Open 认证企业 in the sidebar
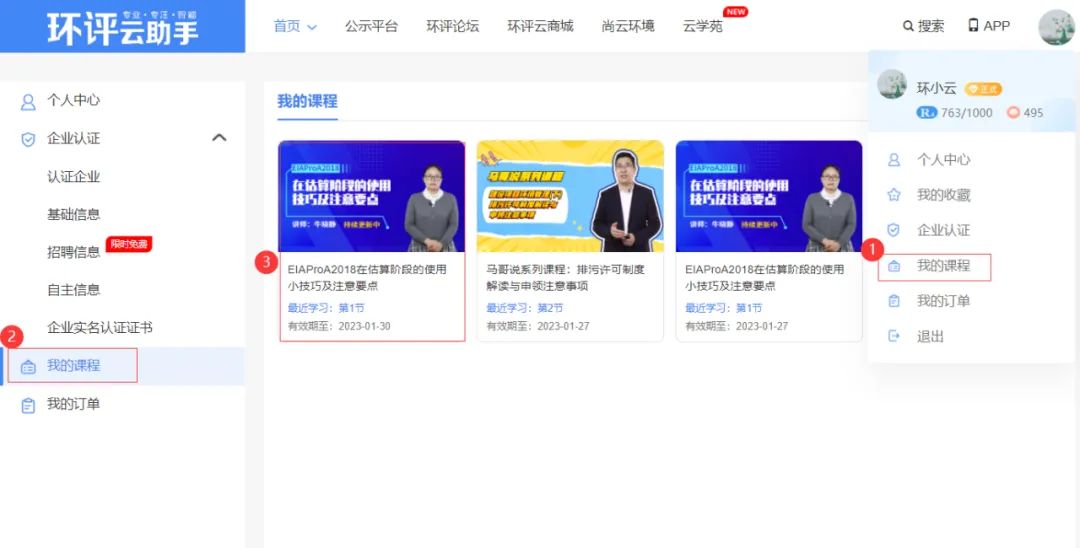This screenshot has width=1080, height=548. (74, 177)
